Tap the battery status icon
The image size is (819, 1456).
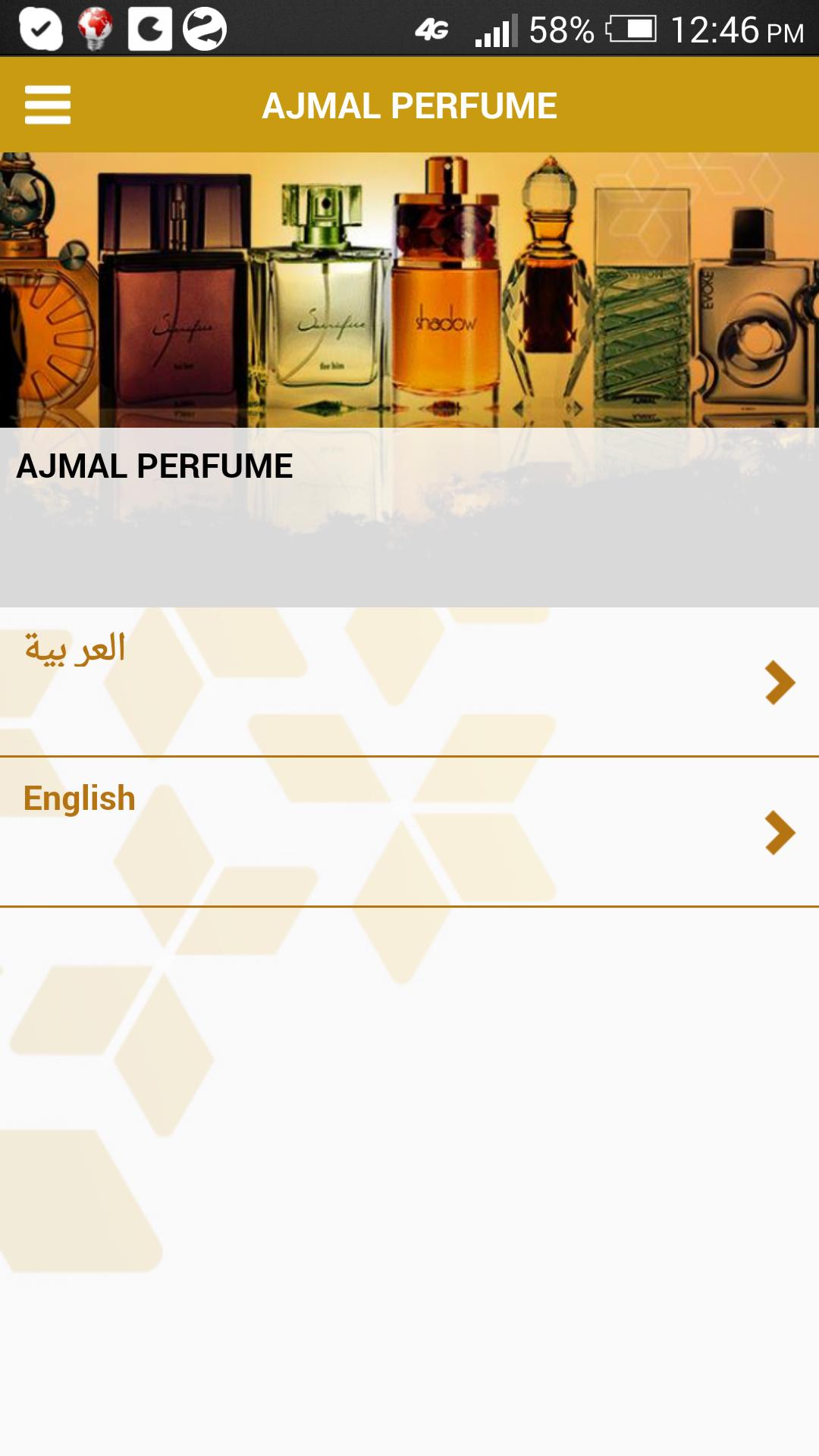tap(629, 28)
